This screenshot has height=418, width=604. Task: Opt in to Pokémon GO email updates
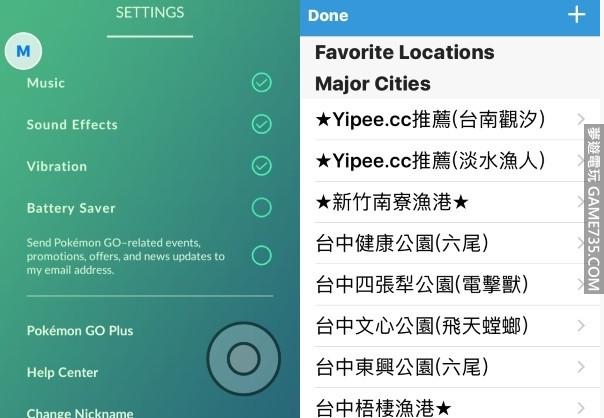point(261,255)
